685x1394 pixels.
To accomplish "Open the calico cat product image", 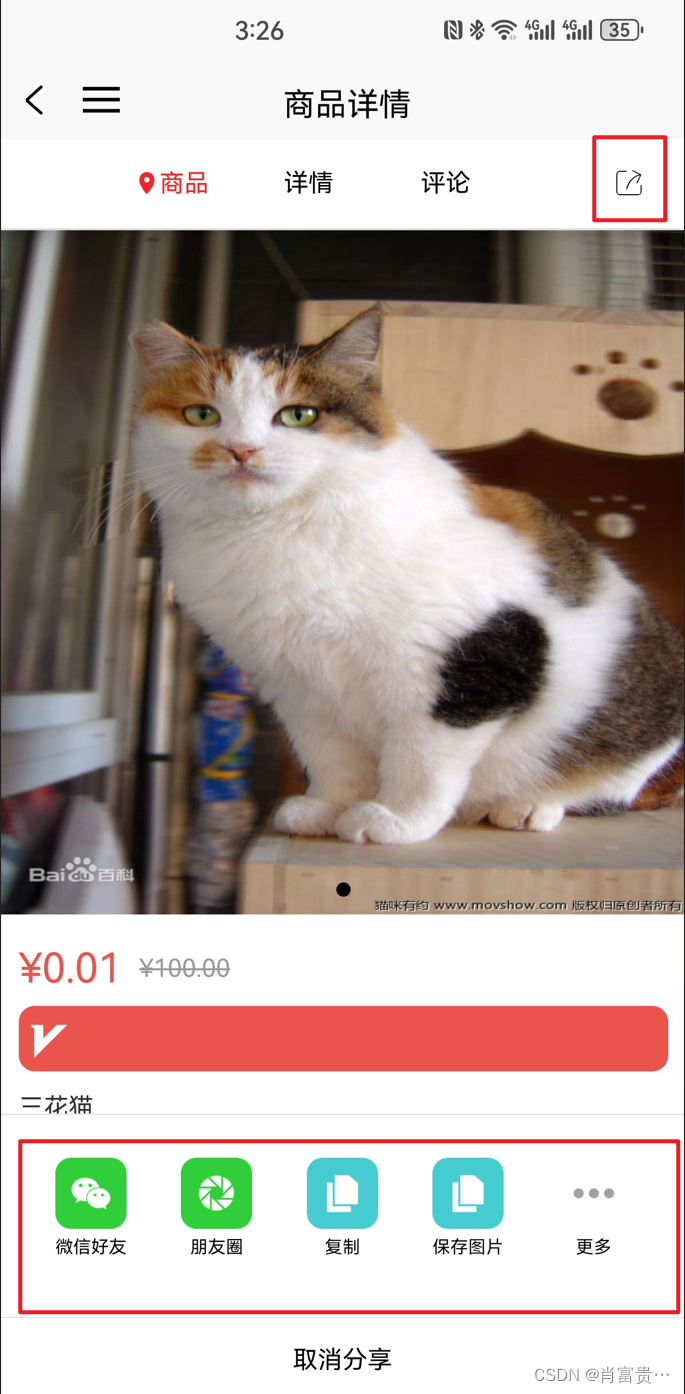I will point(343,570).
